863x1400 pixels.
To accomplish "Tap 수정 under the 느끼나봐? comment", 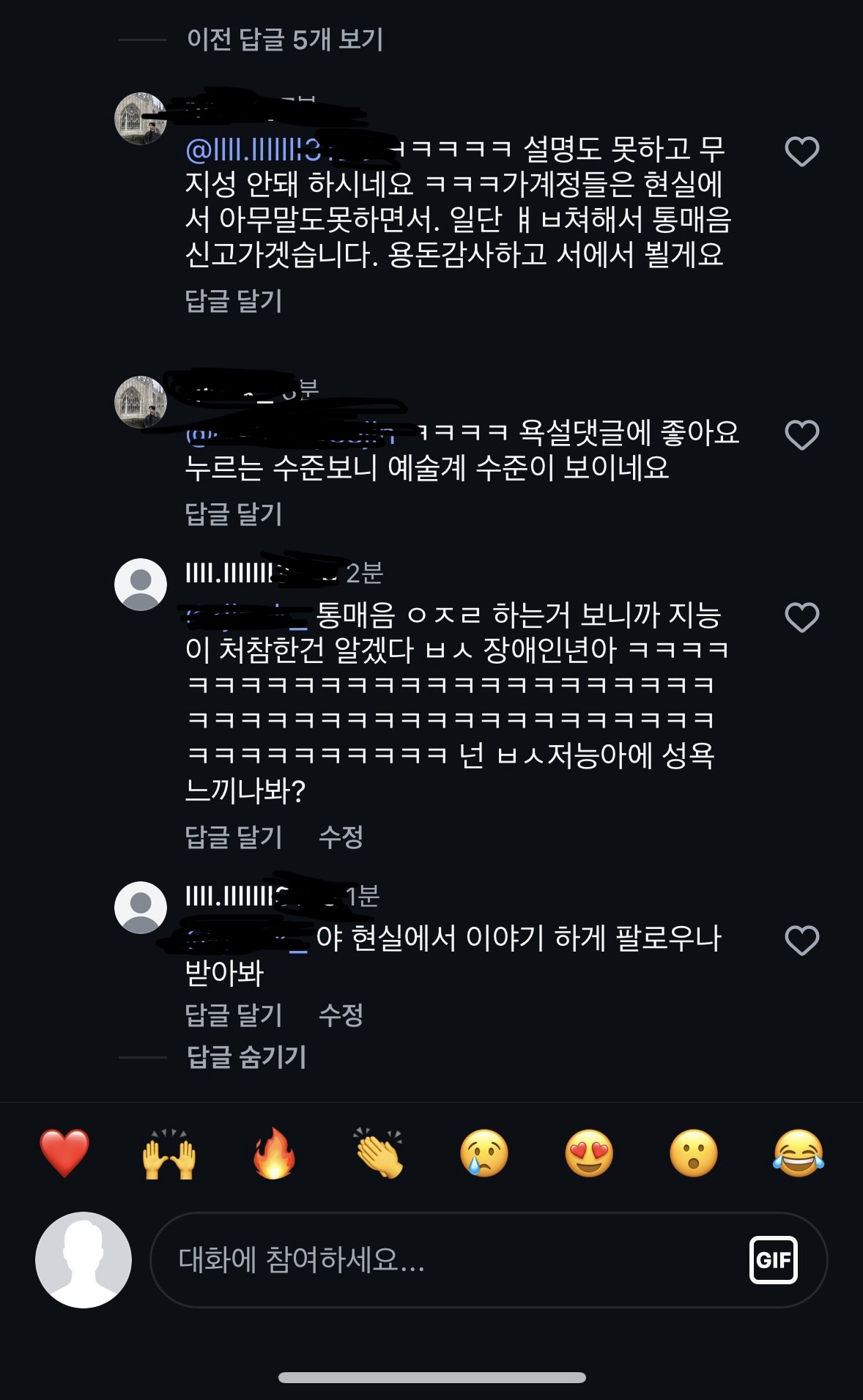I will (341, 837).
